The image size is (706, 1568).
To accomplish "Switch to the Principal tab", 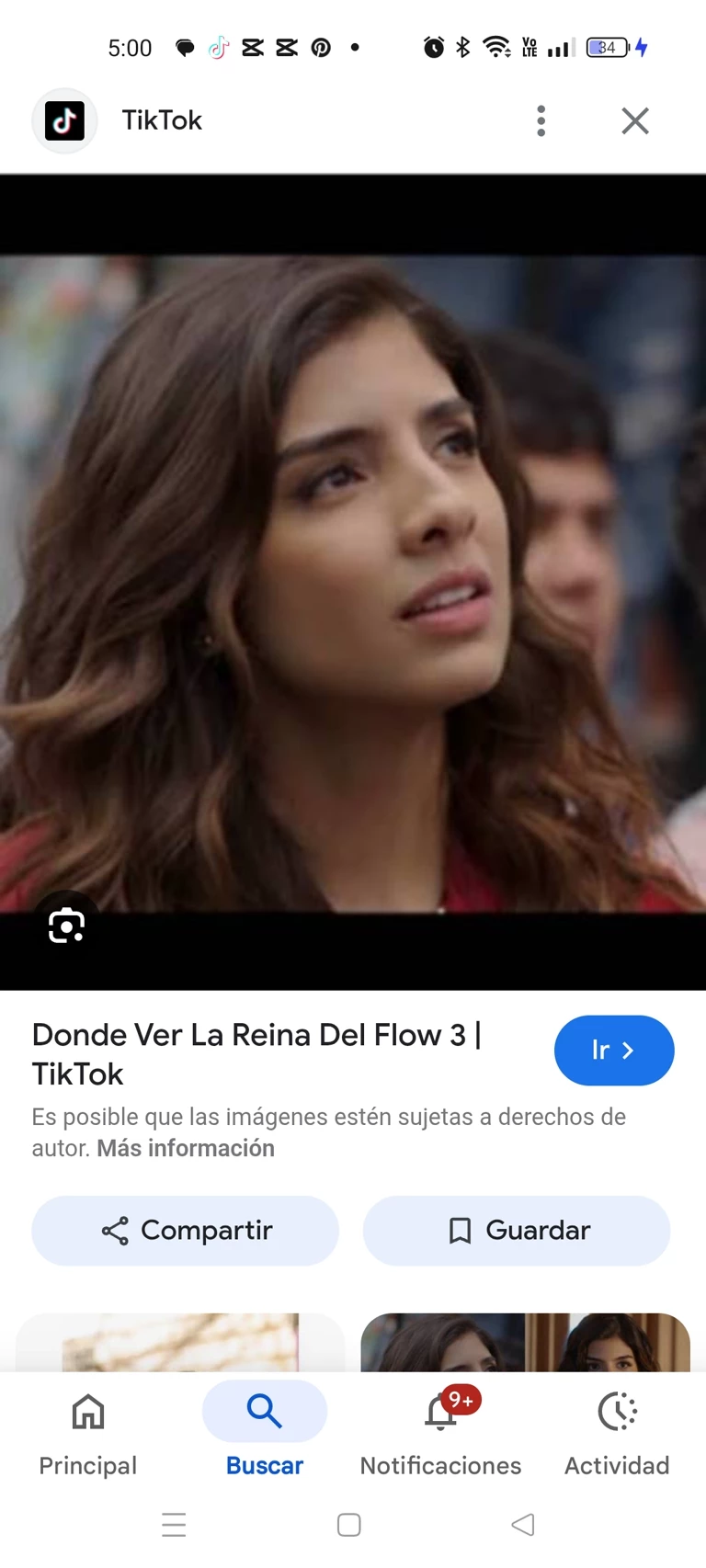I will point(87,1430).
